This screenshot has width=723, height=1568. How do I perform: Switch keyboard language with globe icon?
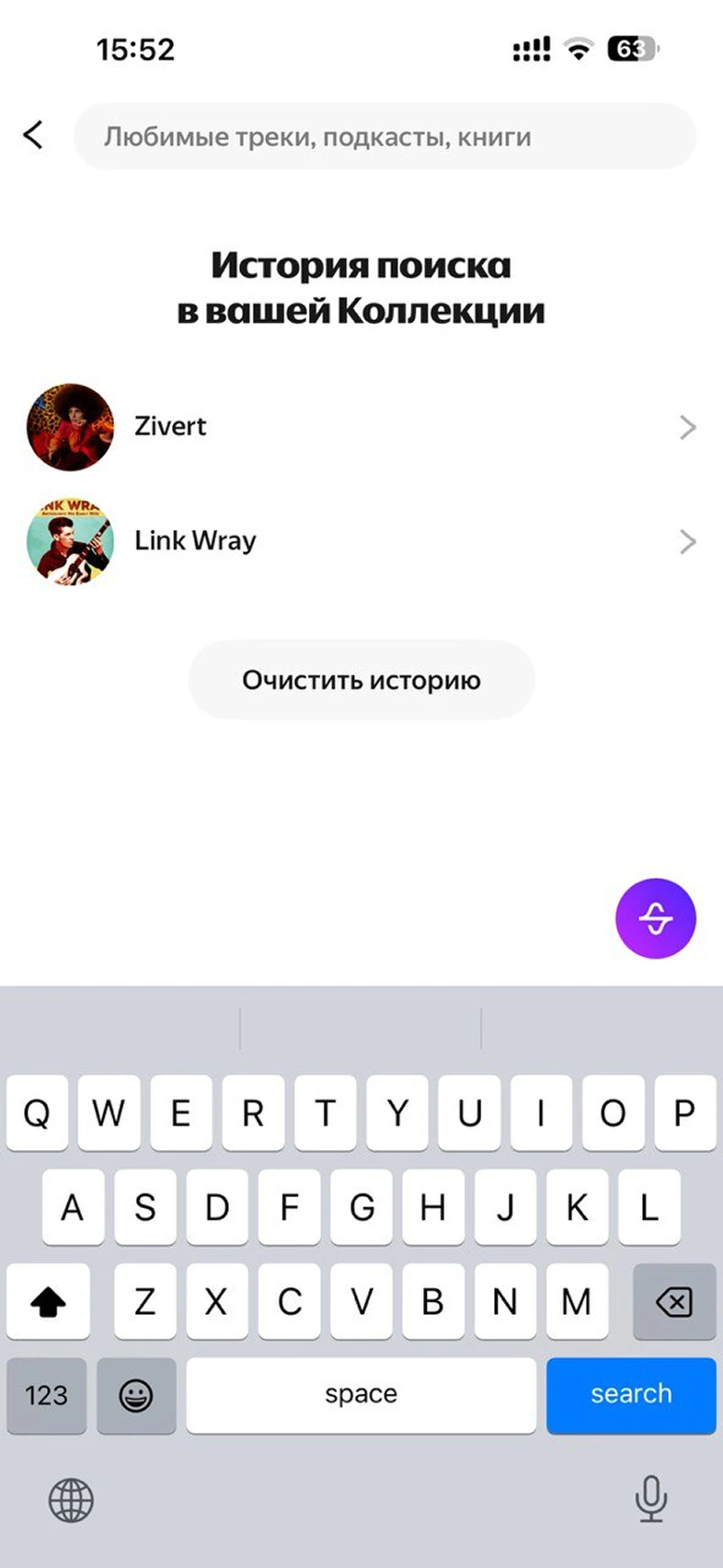pos(71,1500)
